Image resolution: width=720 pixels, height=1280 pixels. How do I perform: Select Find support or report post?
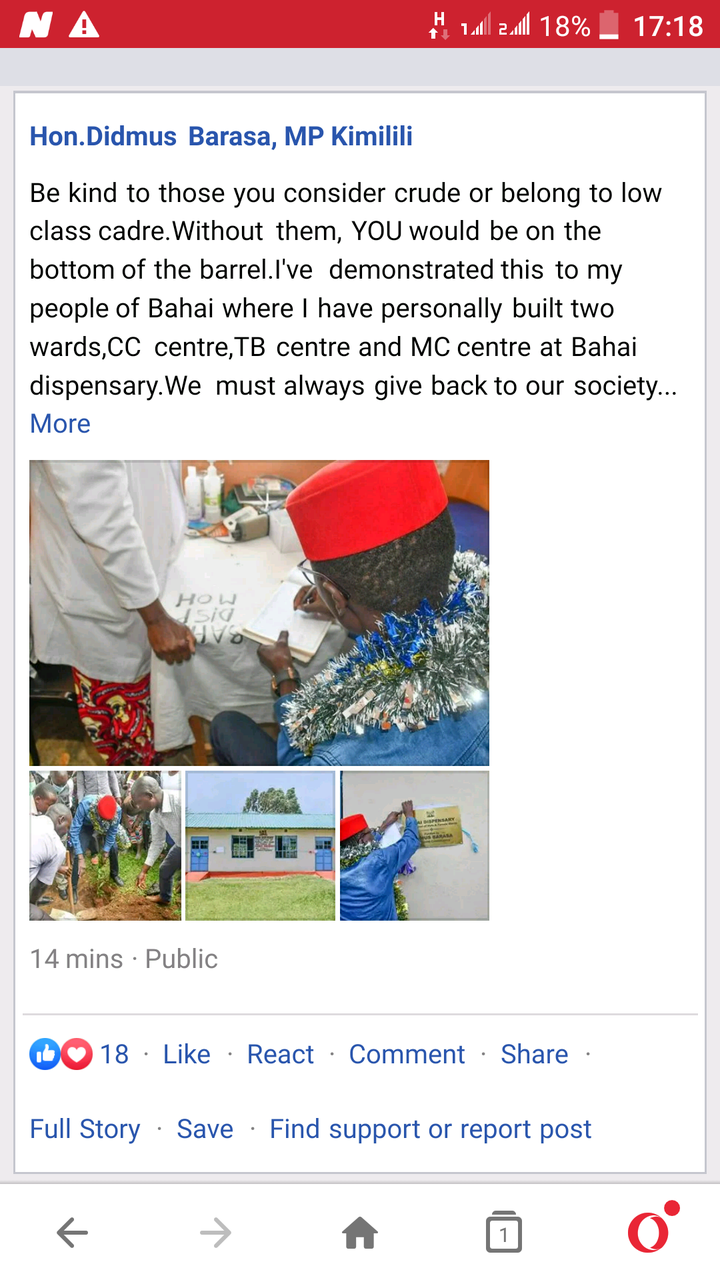pyautogui.click(x=430, y=1129)
